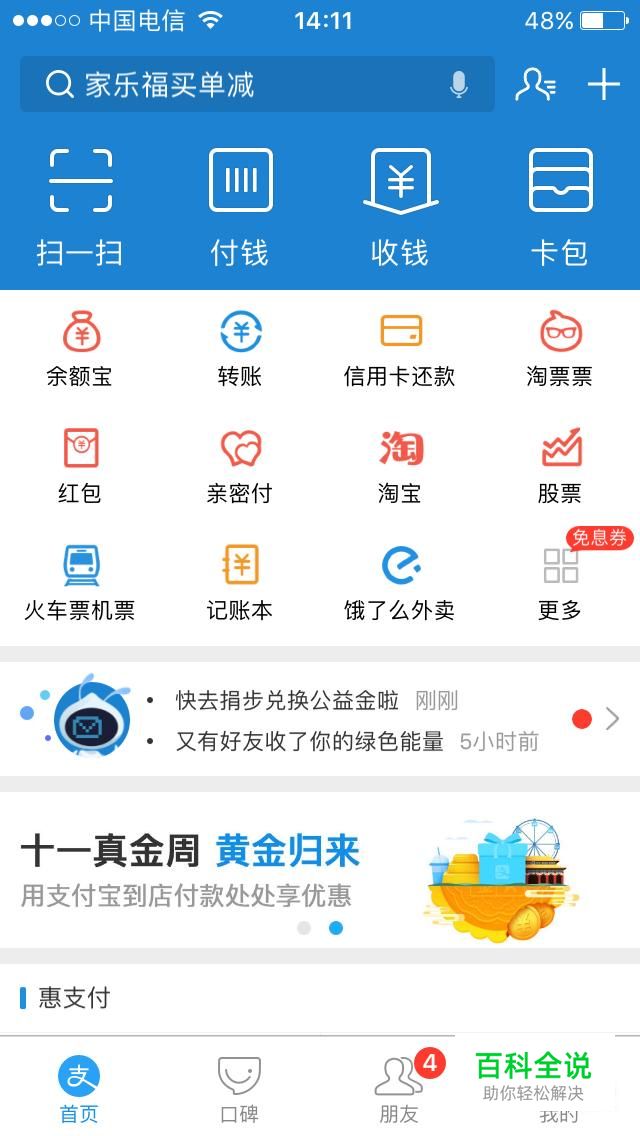Screen dimensions: 640x1136
Task: Open 火车票机票 booking
Action: pos(80,582)
